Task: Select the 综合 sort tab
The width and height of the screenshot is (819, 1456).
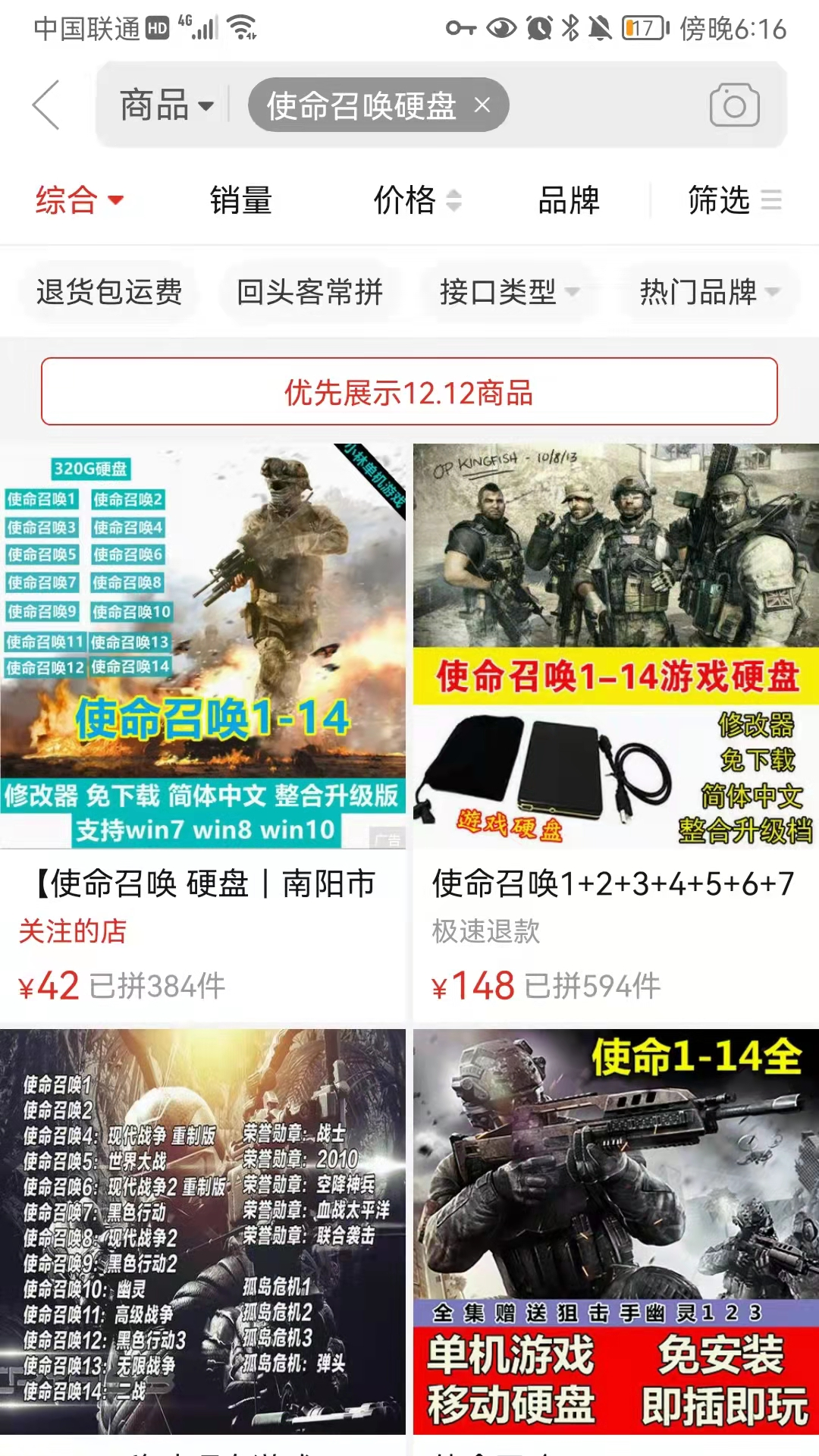Action: click(79, 200)
